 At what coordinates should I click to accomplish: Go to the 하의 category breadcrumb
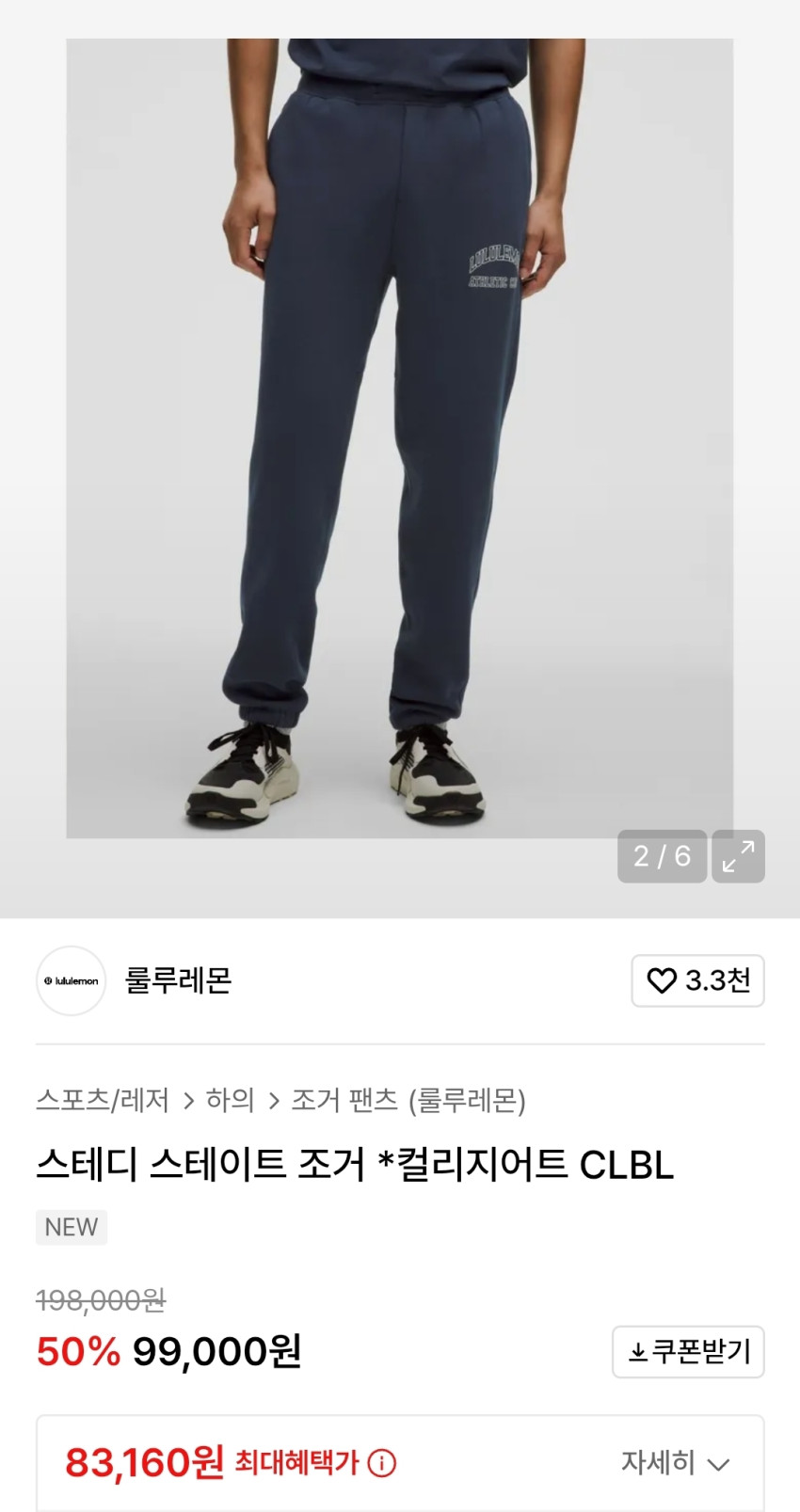(x=231, y=1100)
